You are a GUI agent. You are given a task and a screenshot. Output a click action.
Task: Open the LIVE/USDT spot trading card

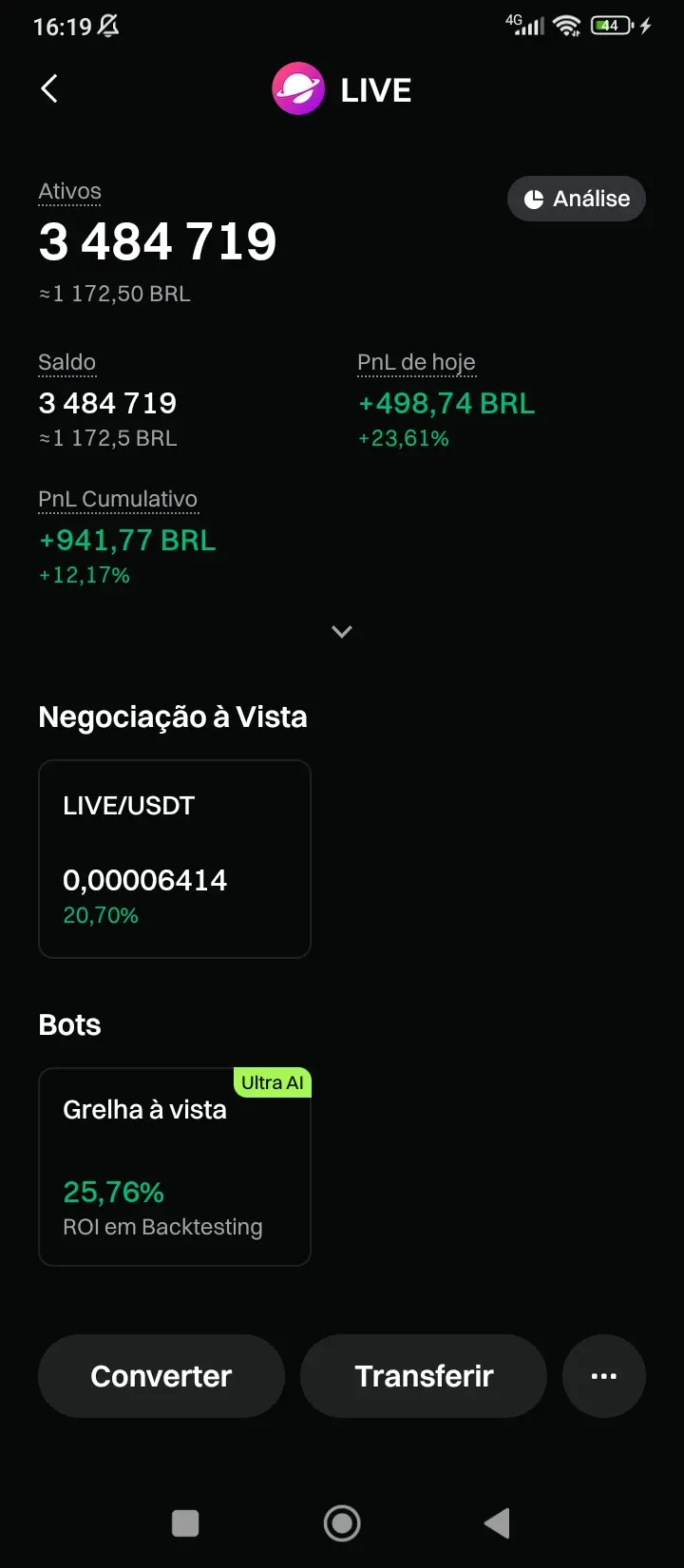pyautogui.click(x=175, y=859)
